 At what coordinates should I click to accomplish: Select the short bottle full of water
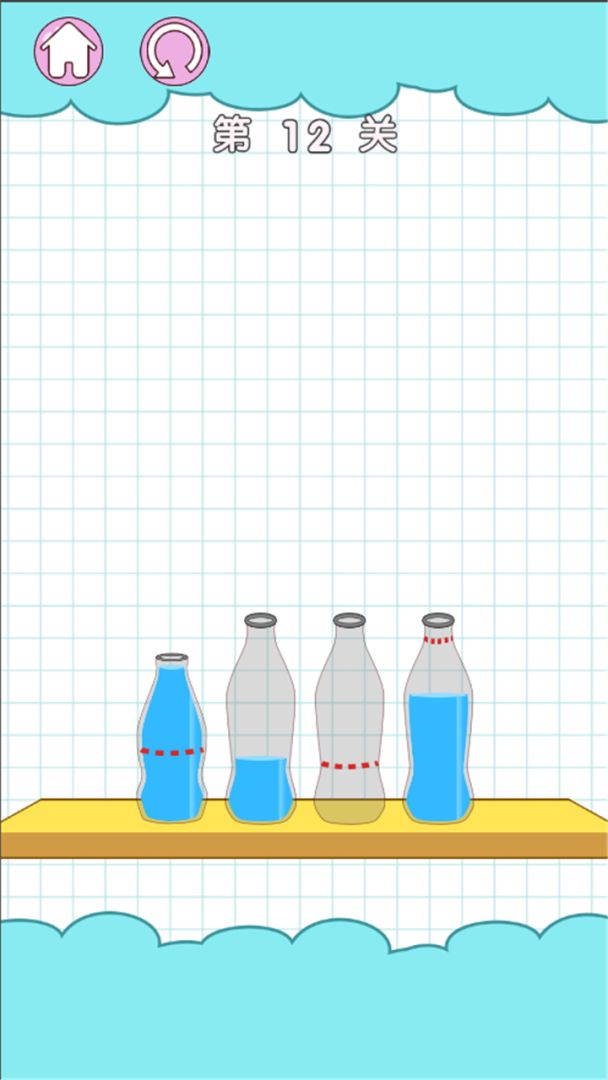[x=171, y=740]
